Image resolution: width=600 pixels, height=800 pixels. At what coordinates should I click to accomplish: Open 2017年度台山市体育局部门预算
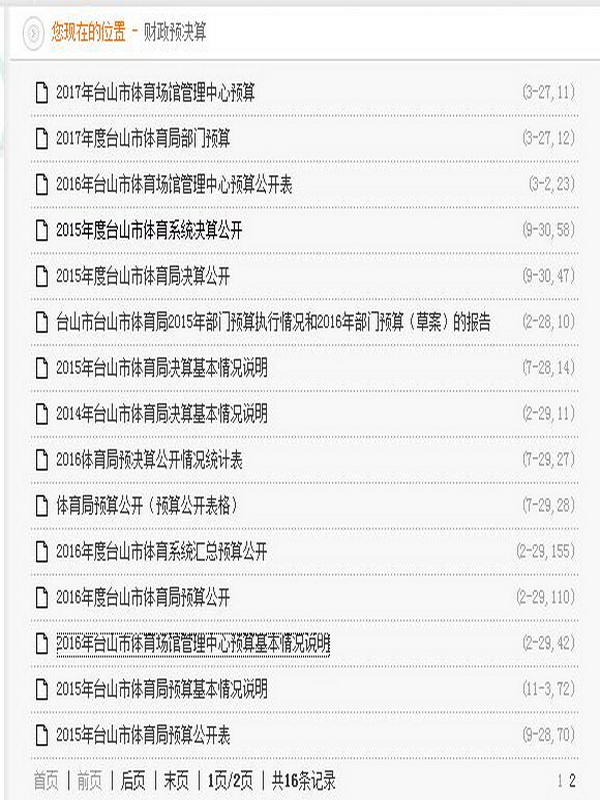(143, 138)
